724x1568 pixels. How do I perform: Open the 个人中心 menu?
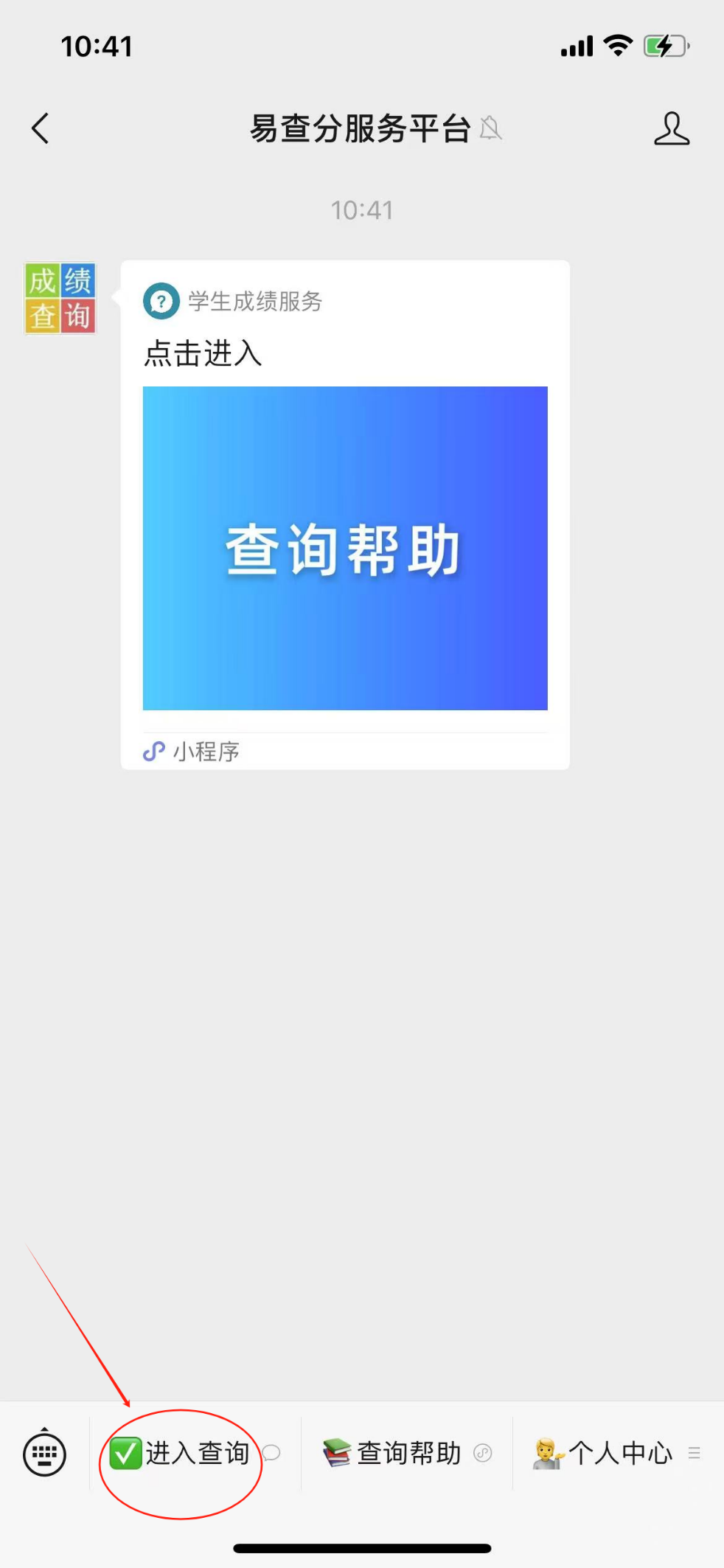coord(618,1453)
